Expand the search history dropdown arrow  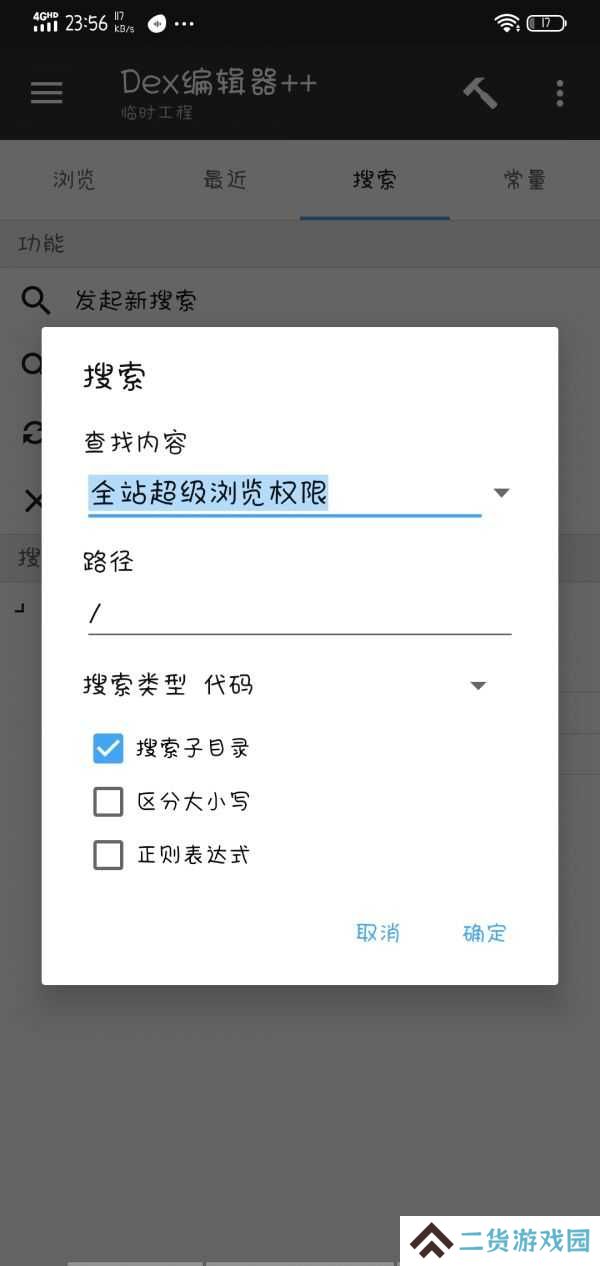point(502,493)
